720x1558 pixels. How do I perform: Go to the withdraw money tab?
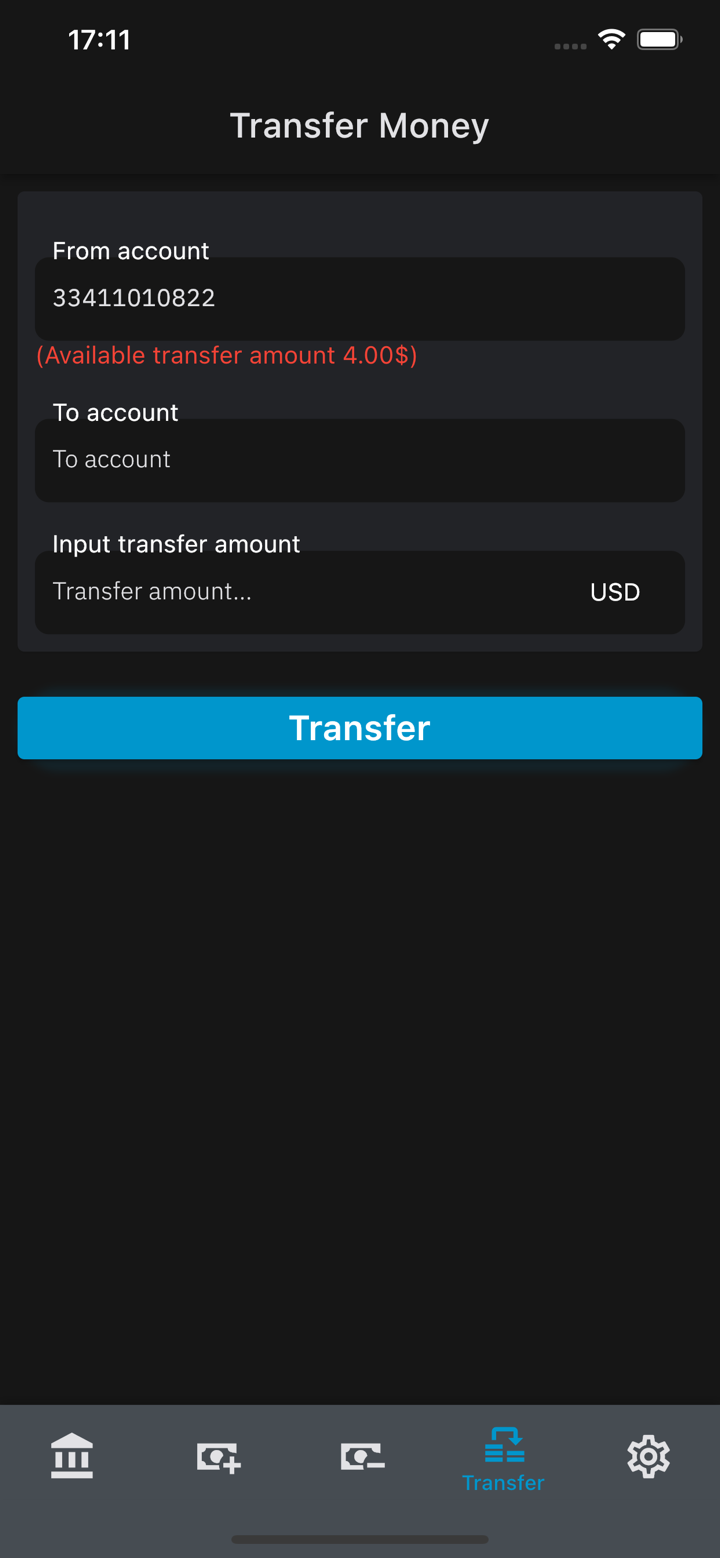click(362, 1456)
